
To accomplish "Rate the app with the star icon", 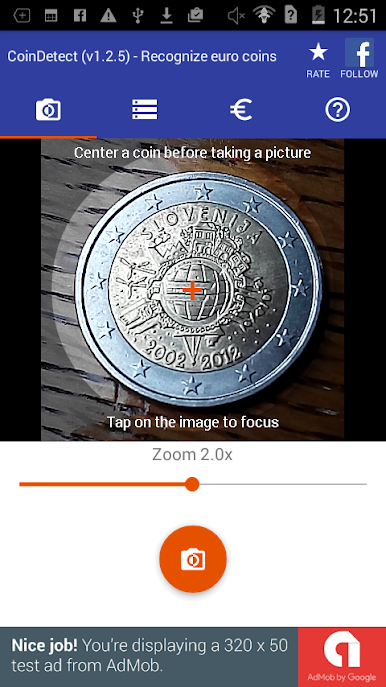I will pyautogui.click(x=318, y=59).
